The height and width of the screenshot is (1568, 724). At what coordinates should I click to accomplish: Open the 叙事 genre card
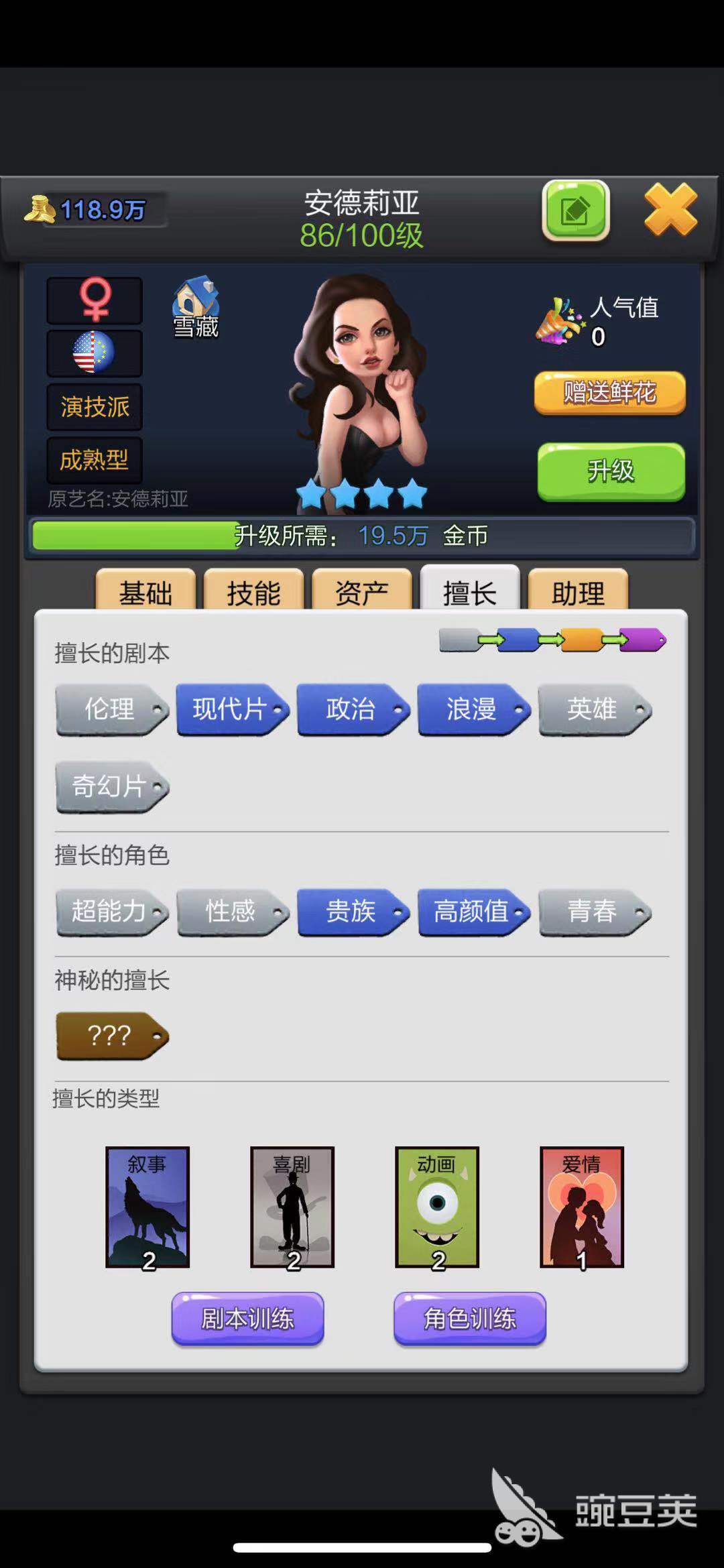pos(147,1207)
